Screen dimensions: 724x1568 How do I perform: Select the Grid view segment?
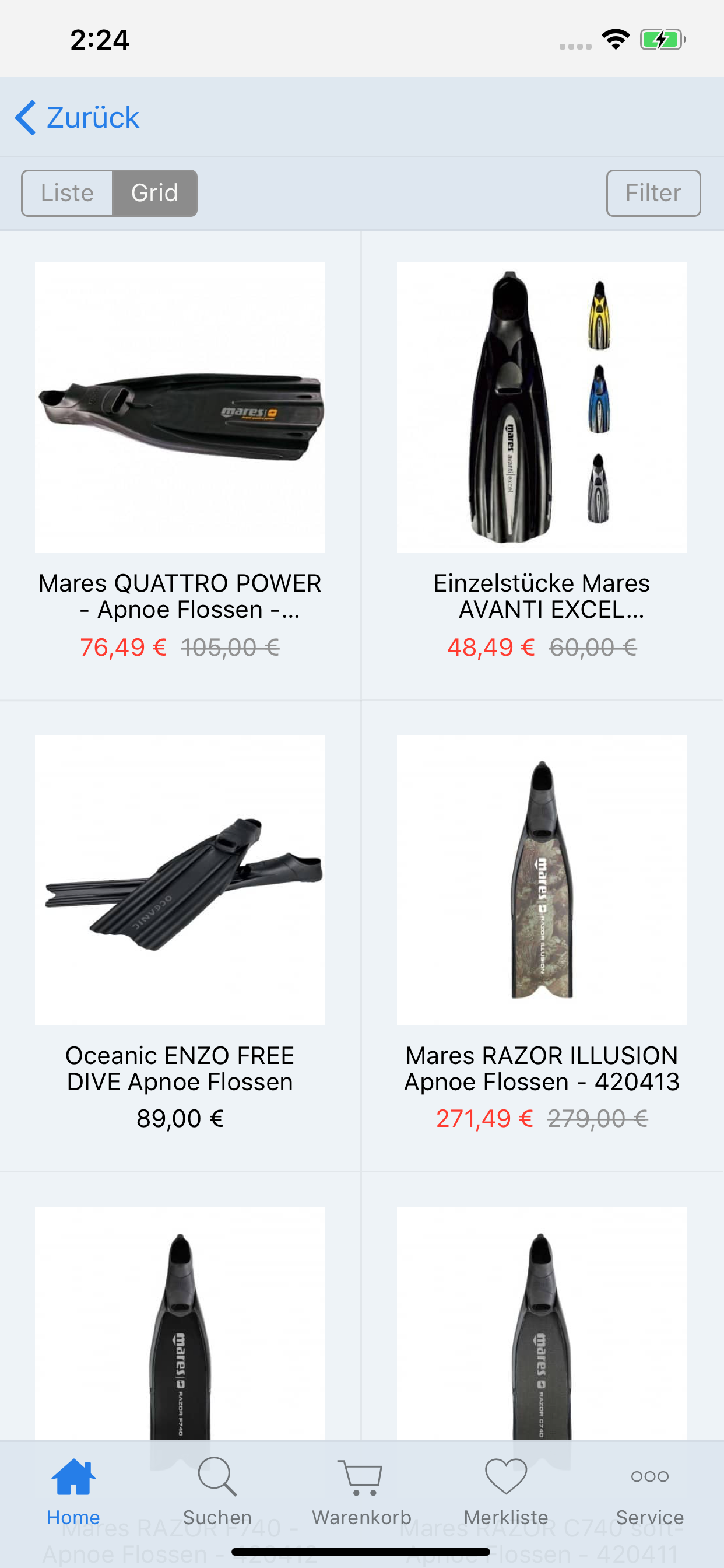pos(154,193)
